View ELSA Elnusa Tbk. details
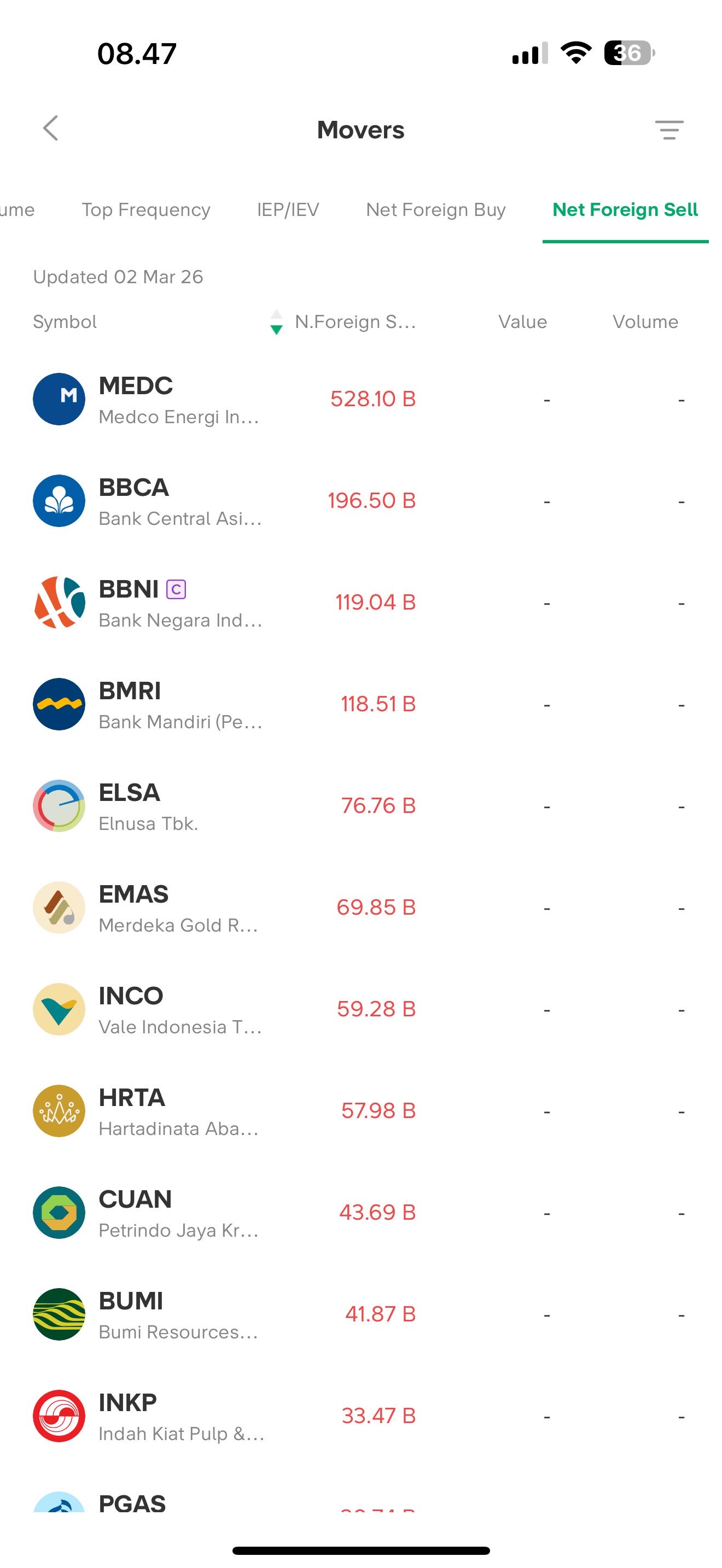 pos(180,806)
